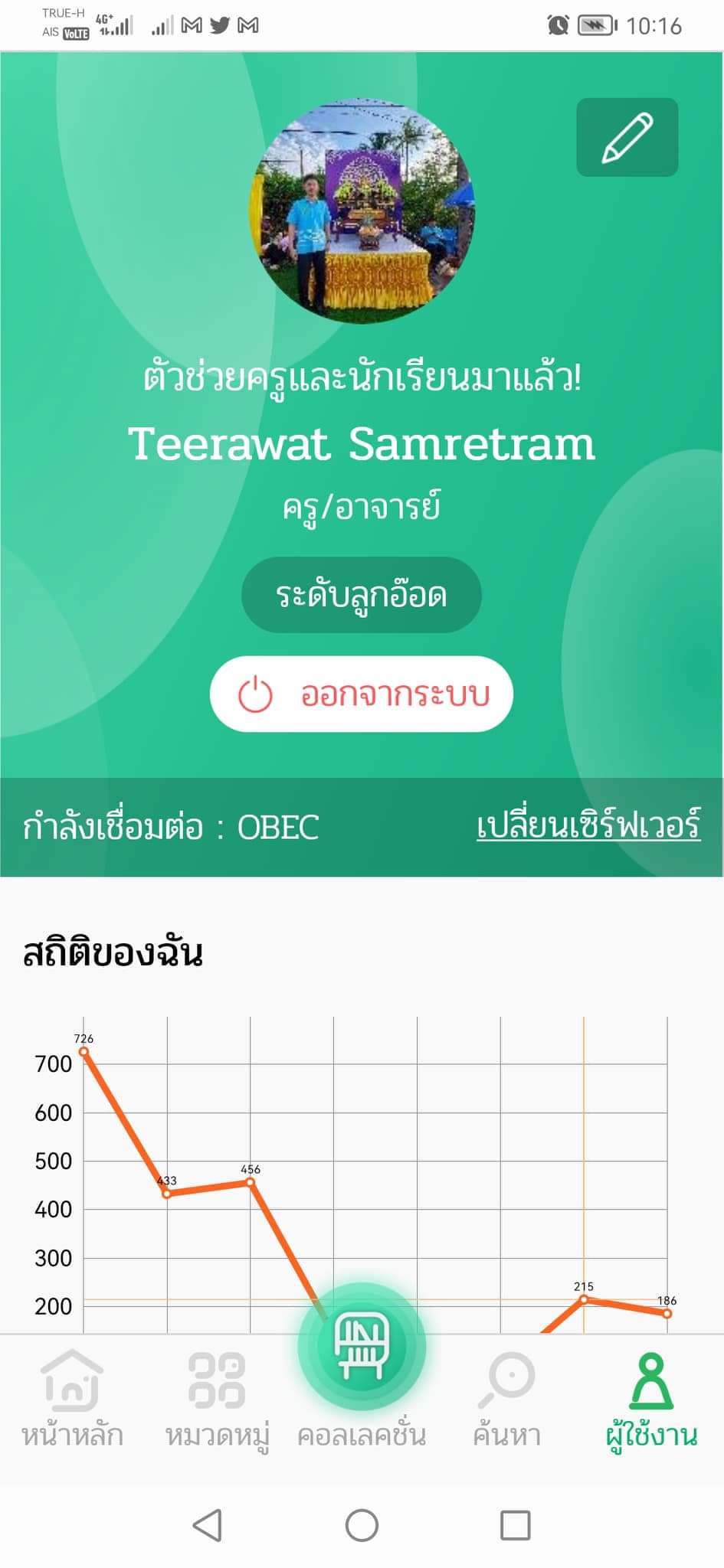Go to the system home screen

362,1525
